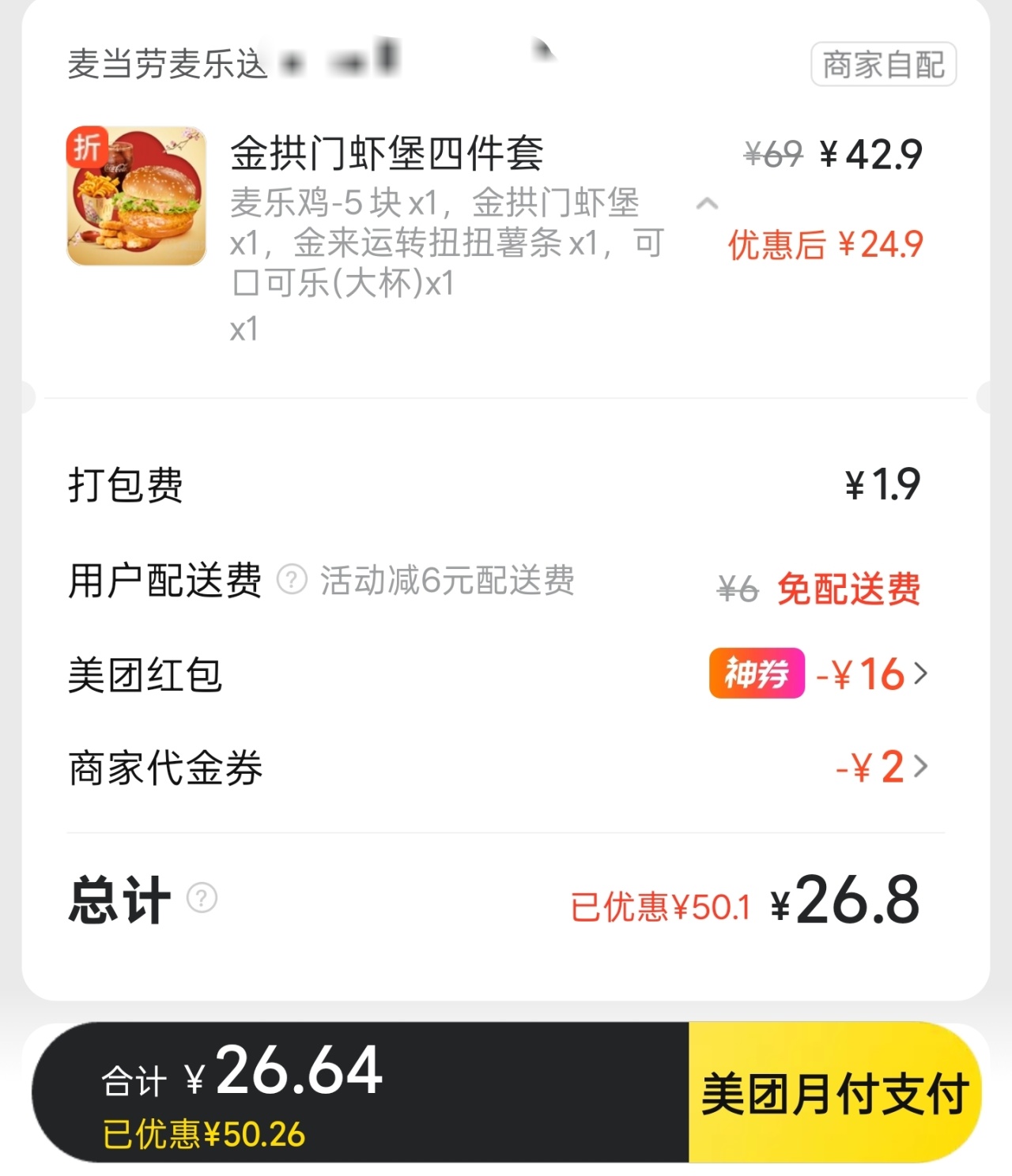Pay with 美团月付支付 button
The height and width of the screenshot is (1176, 1012).
tap(834, 1093)
